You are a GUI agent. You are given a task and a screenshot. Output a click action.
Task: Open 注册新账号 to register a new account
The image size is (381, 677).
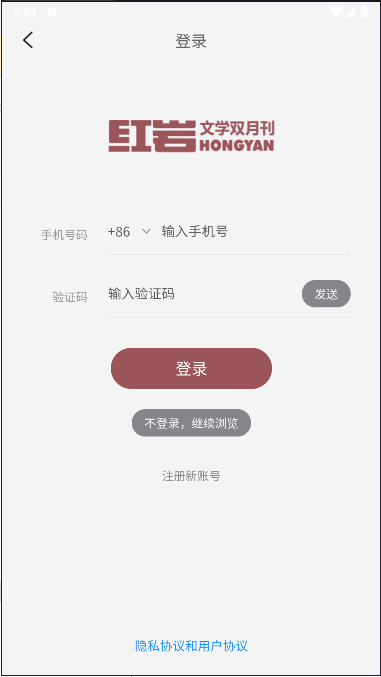coord(191,476)
